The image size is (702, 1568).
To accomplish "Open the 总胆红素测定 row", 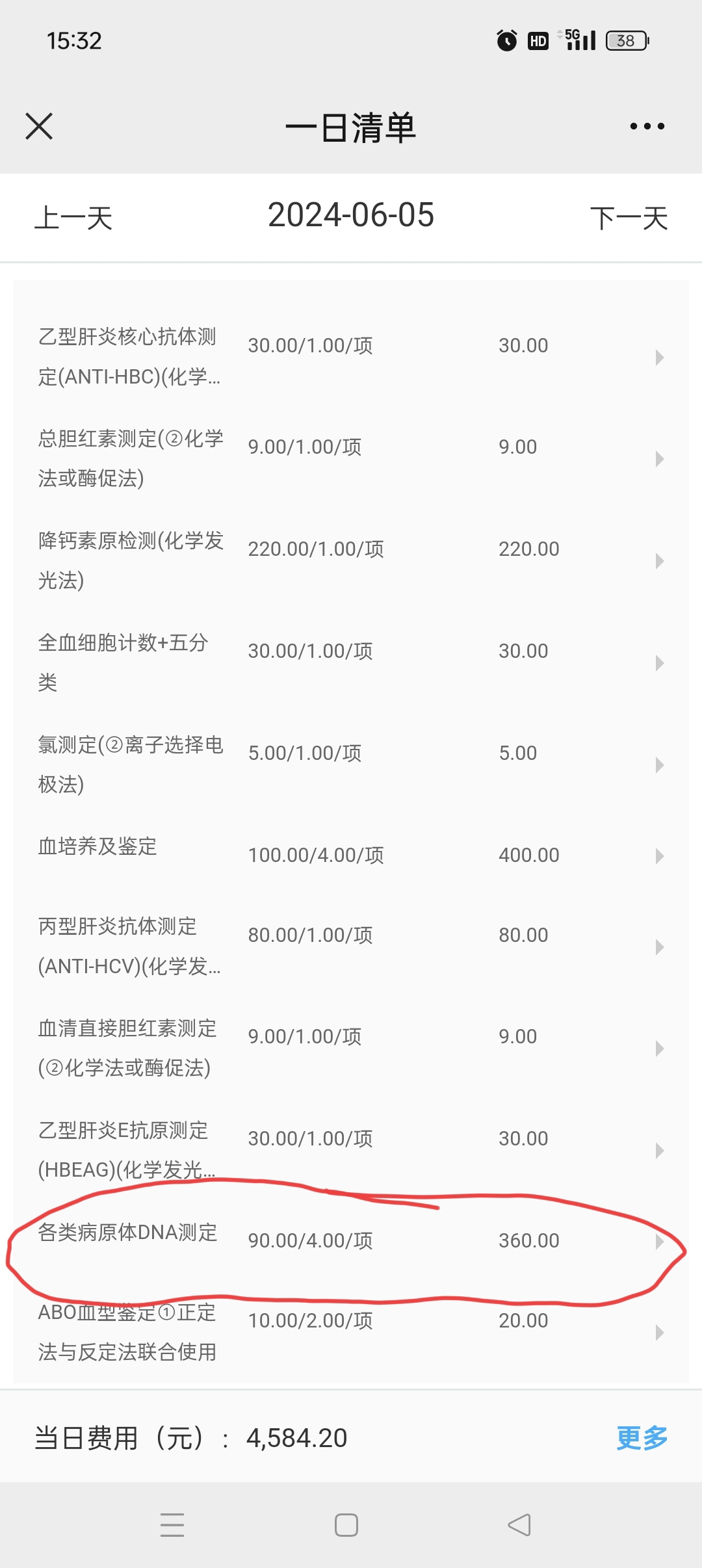I will [x=351, y=458].
